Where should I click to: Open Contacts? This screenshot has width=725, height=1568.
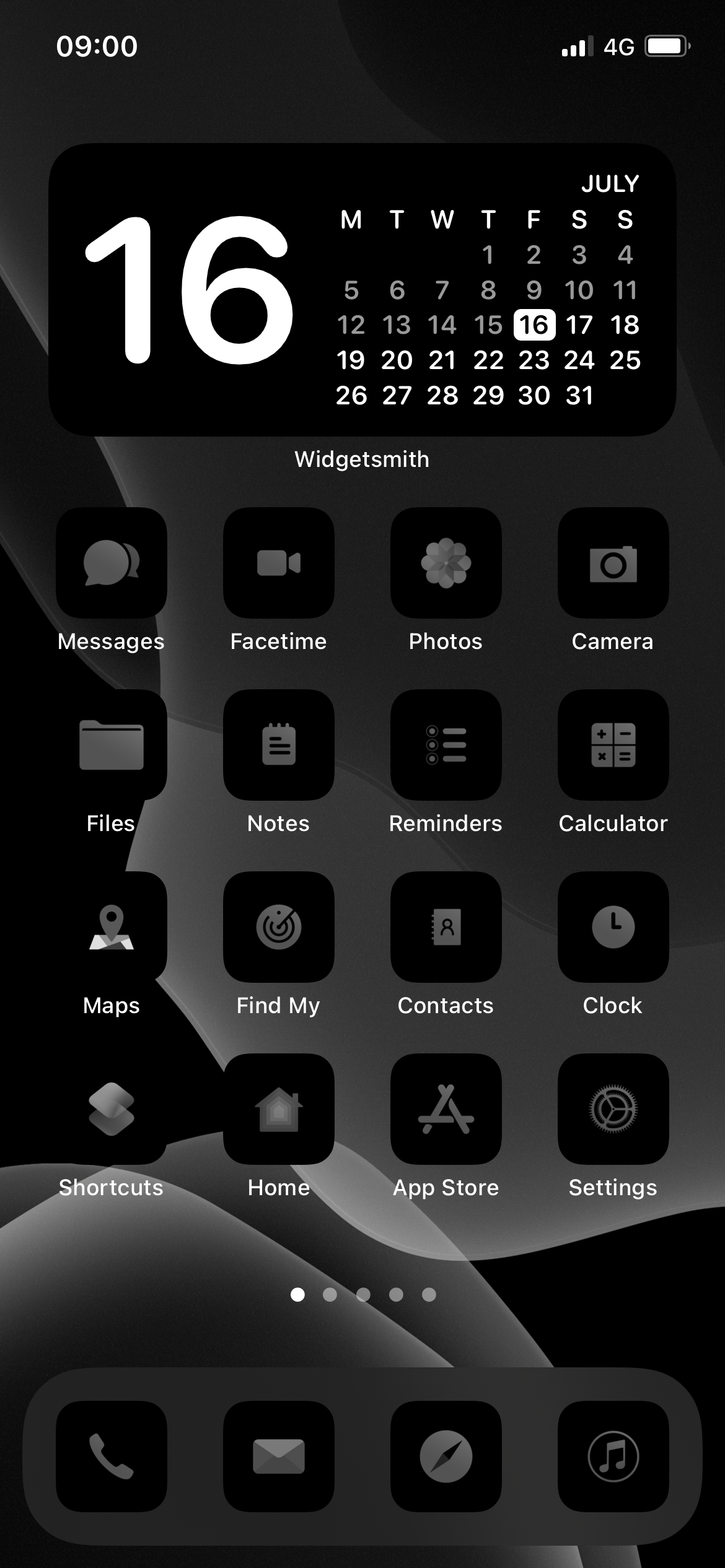pos(446,927)
